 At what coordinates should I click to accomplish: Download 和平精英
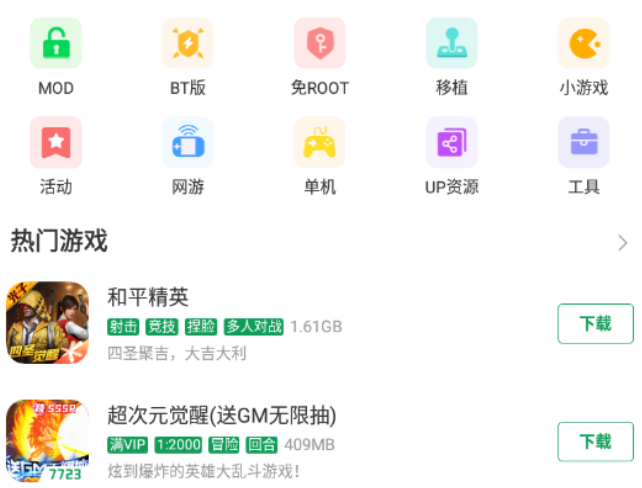coord(595,324)
